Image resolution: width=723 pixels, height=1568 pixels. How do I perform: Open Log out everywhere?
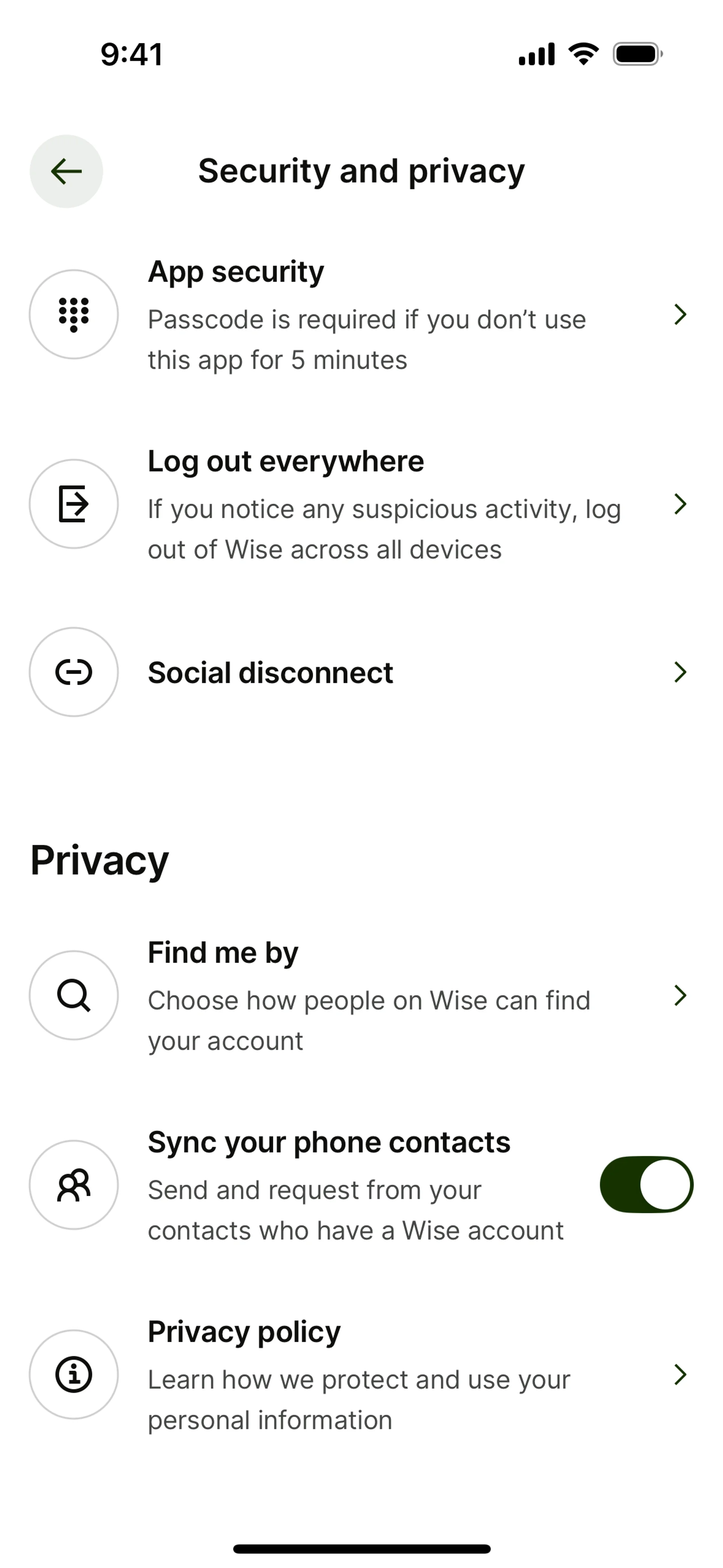(x=361, y=504)
